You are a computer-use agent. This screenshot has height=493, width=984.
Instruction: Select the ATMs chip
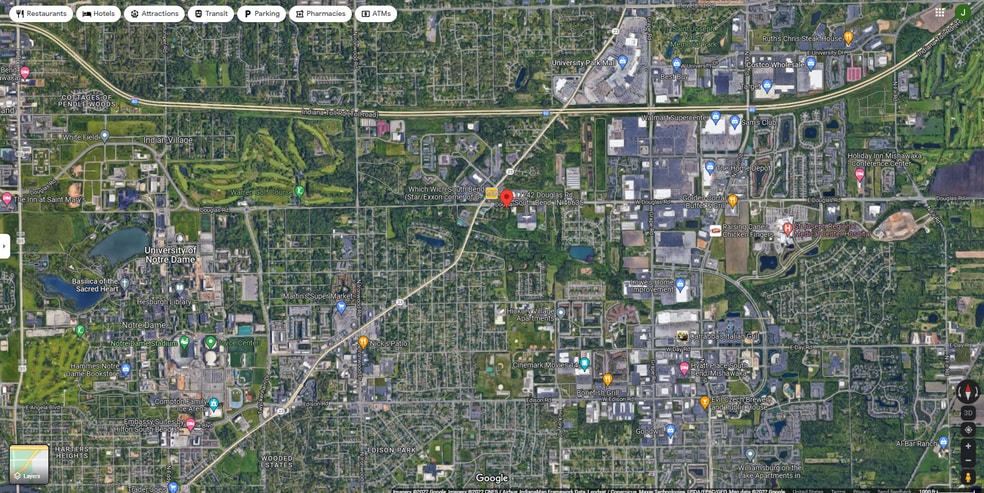point(376,14)
